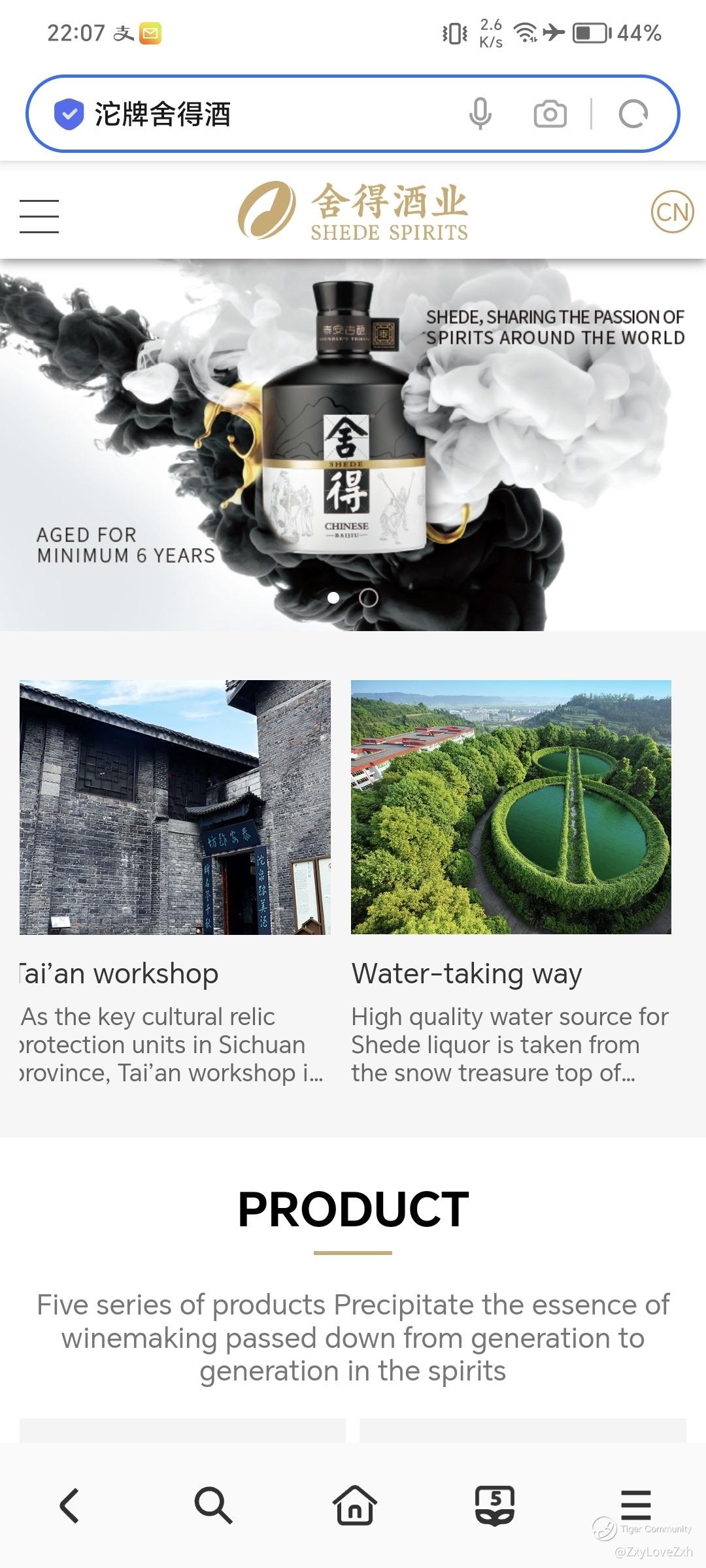Go to the browser home page
The image size is (706, 1568).
[x=354, y=1506]
